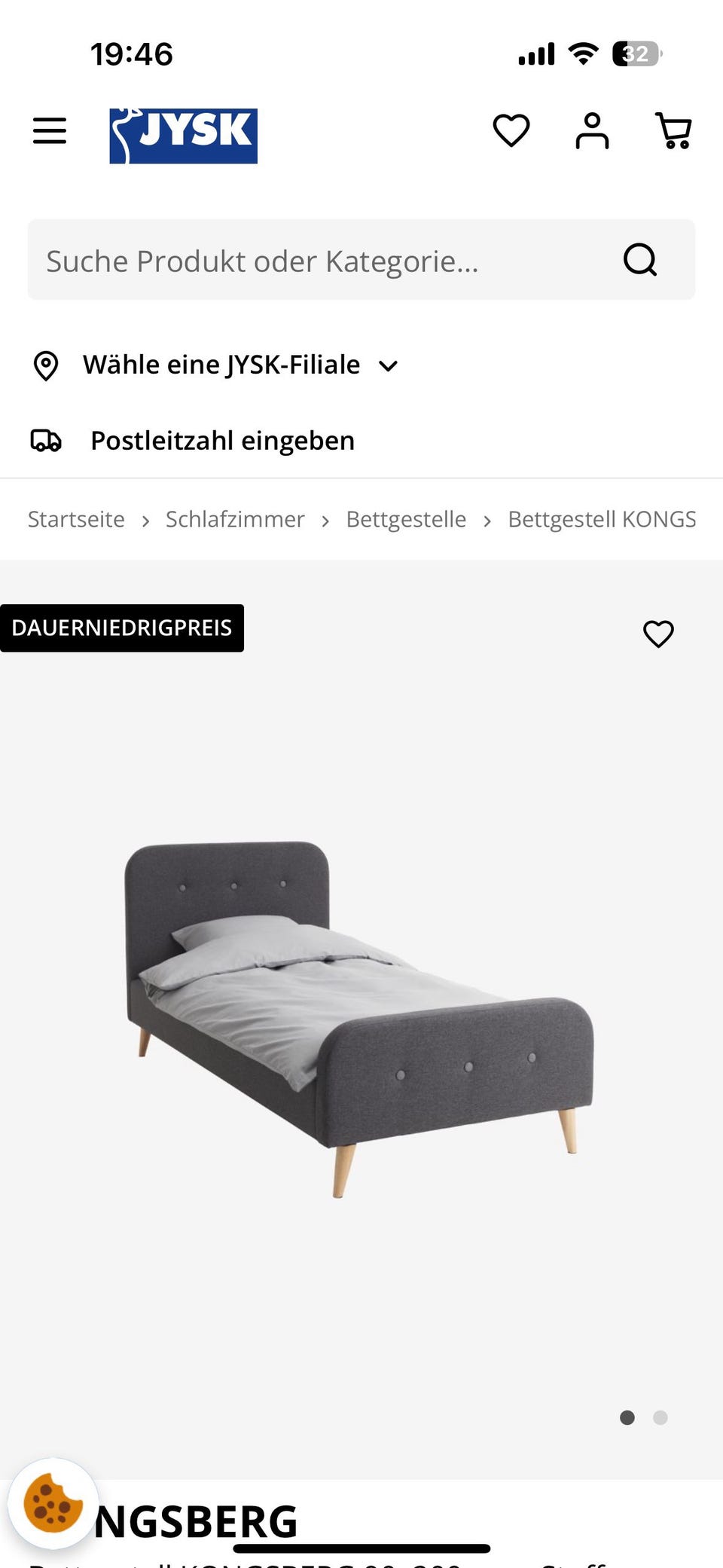Open the hamburger navigation menu
The image size is (723, 1568).
coord(49,130)
